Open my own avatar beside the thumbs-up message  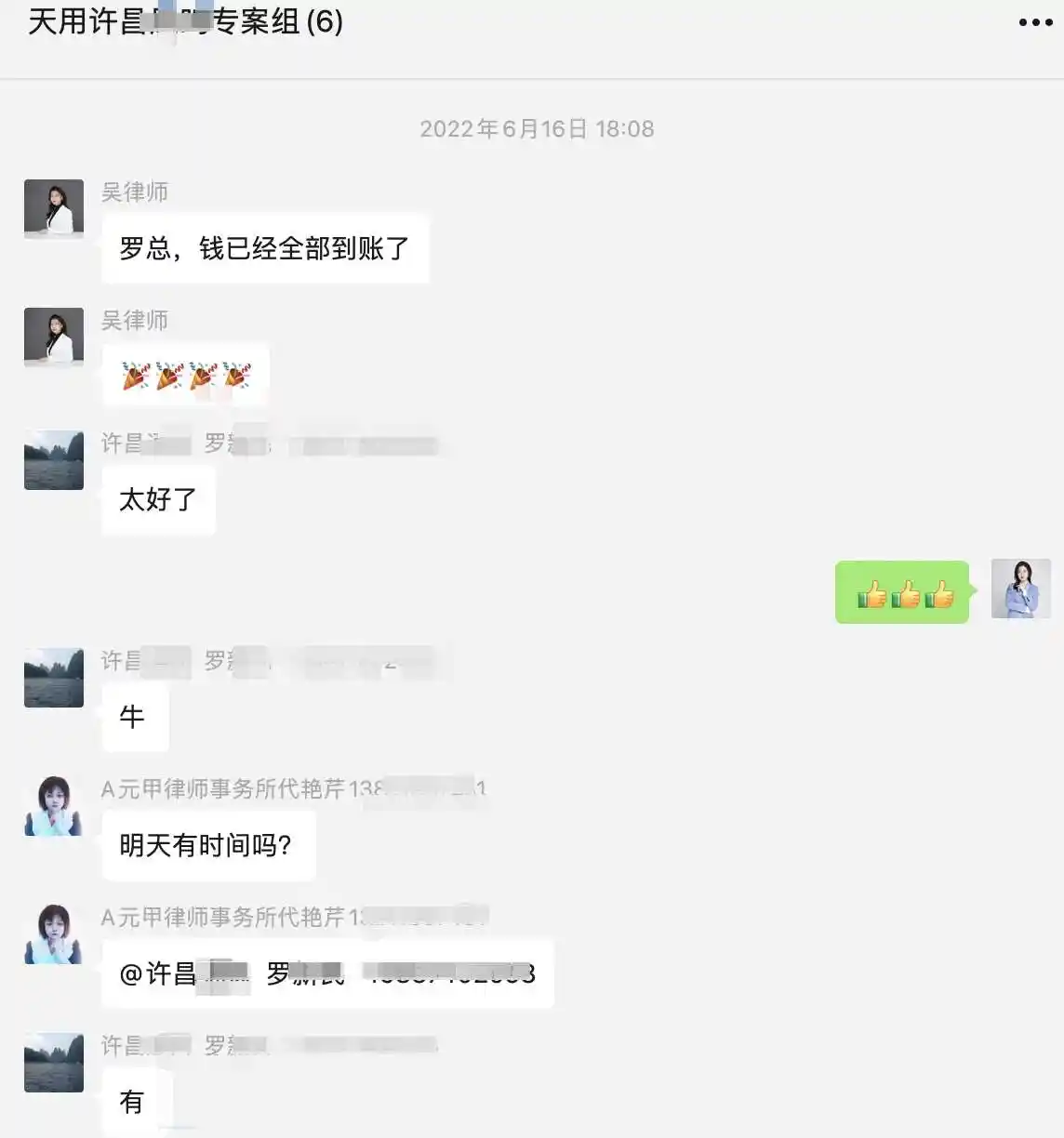[x=1020, y=589]
